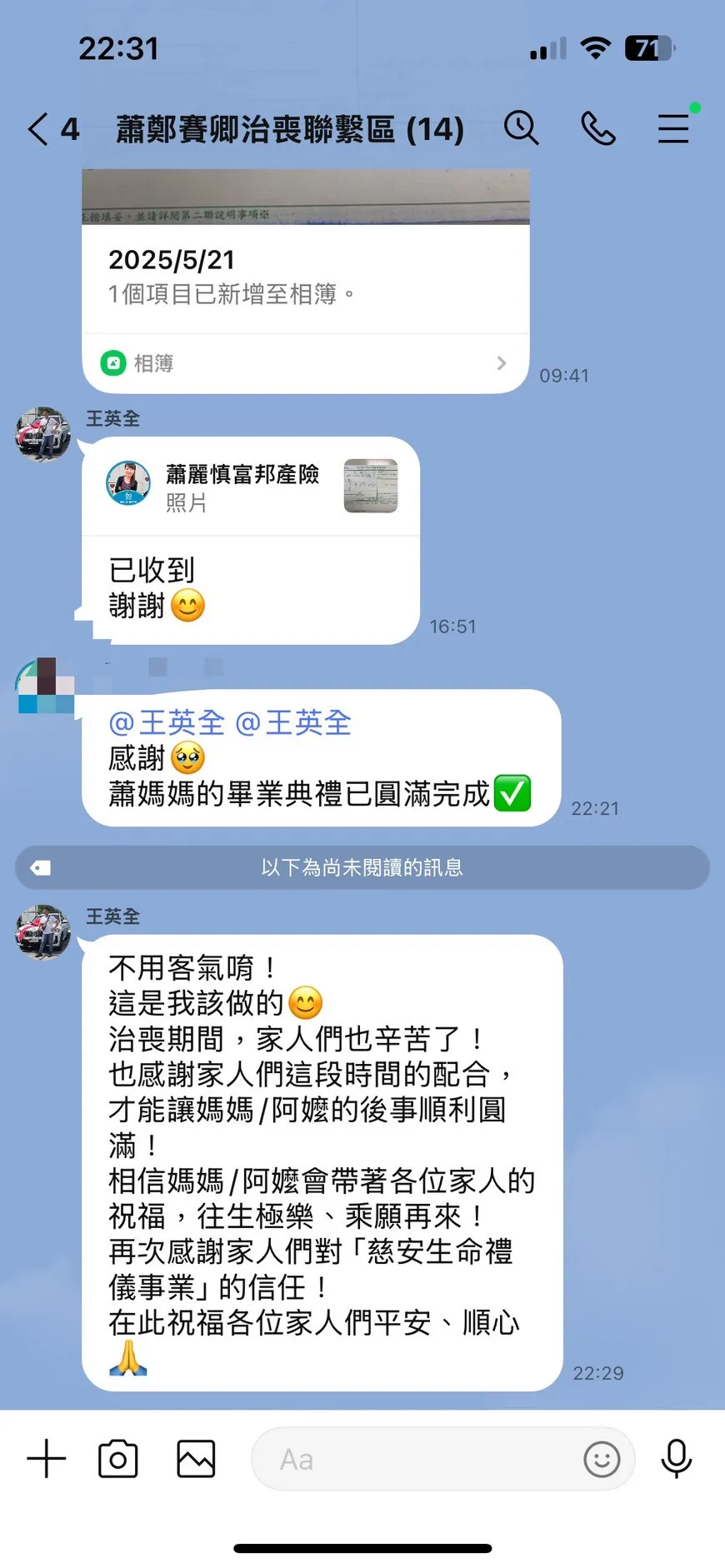725x1568 pixels.
Task: Launch the camera to take a photo
Action: 118,1459
